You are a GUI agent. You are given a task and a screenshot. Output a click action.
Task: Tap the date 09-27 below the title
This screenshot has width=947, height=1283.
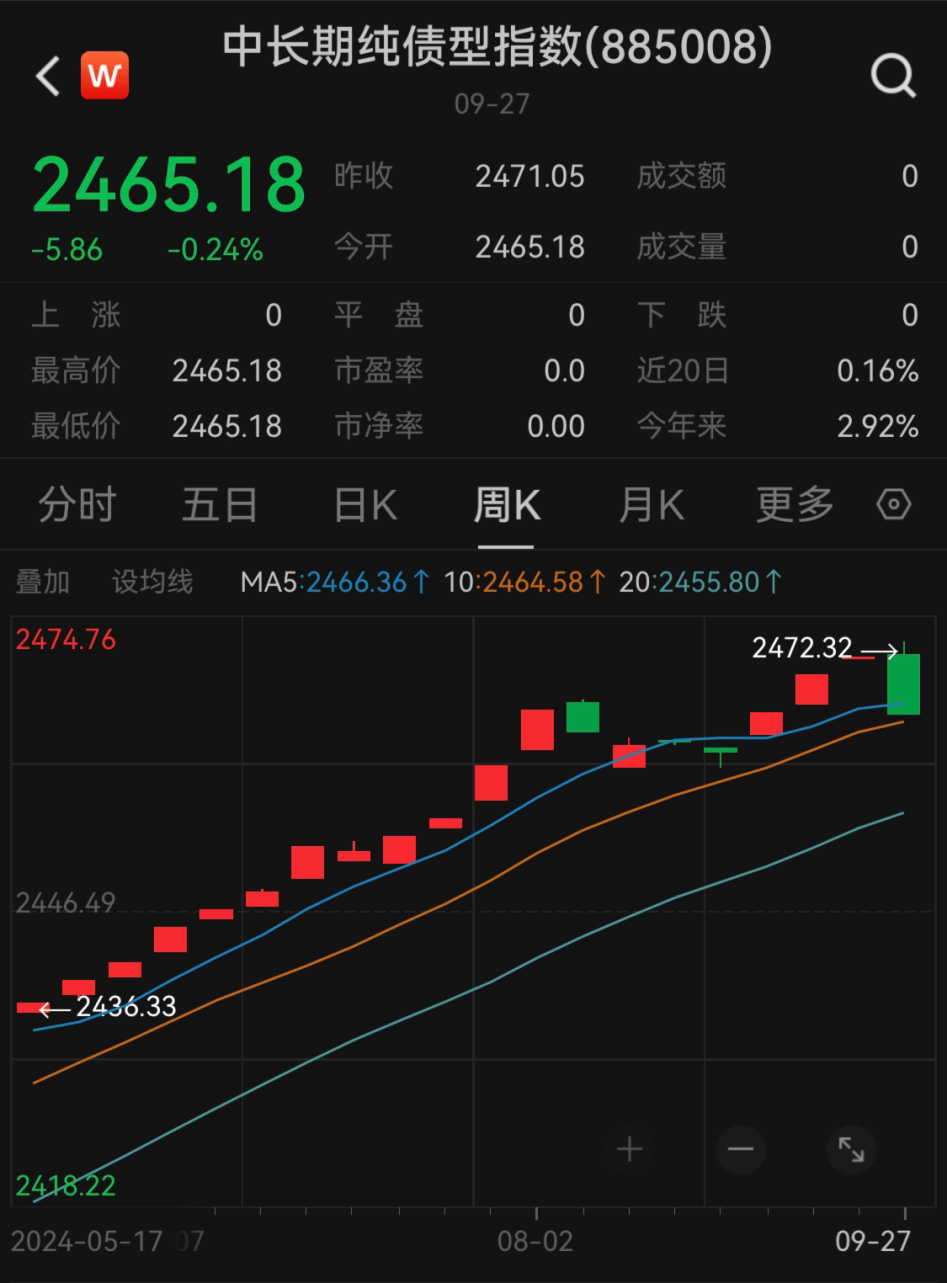pyautogui.click(x=491, y=104)
